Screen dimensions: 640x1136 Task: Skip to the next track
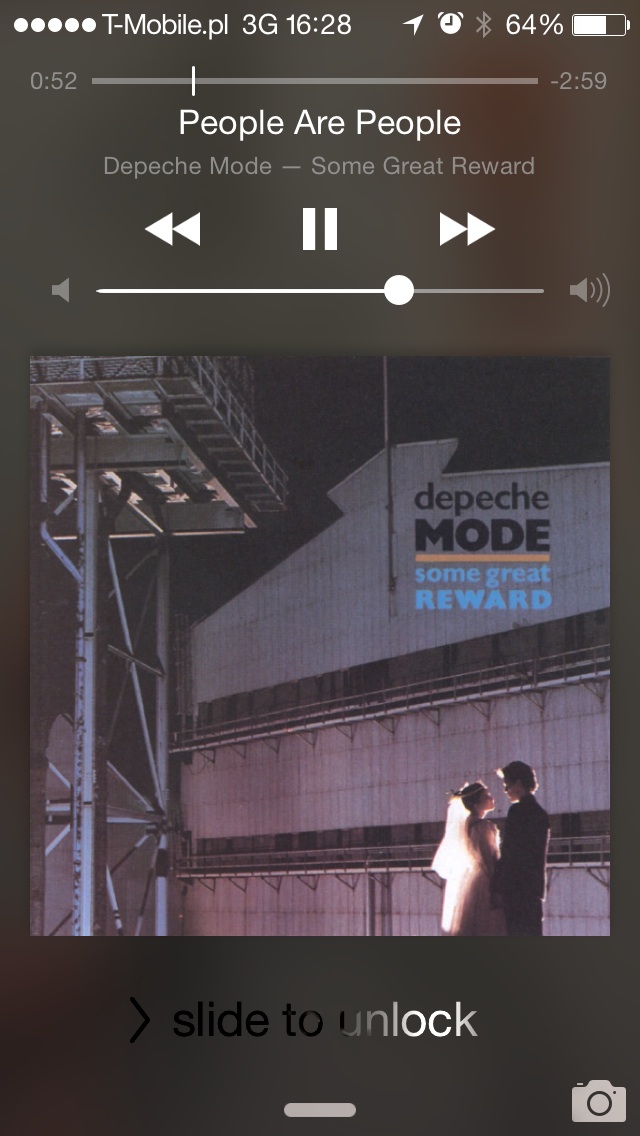467,229
